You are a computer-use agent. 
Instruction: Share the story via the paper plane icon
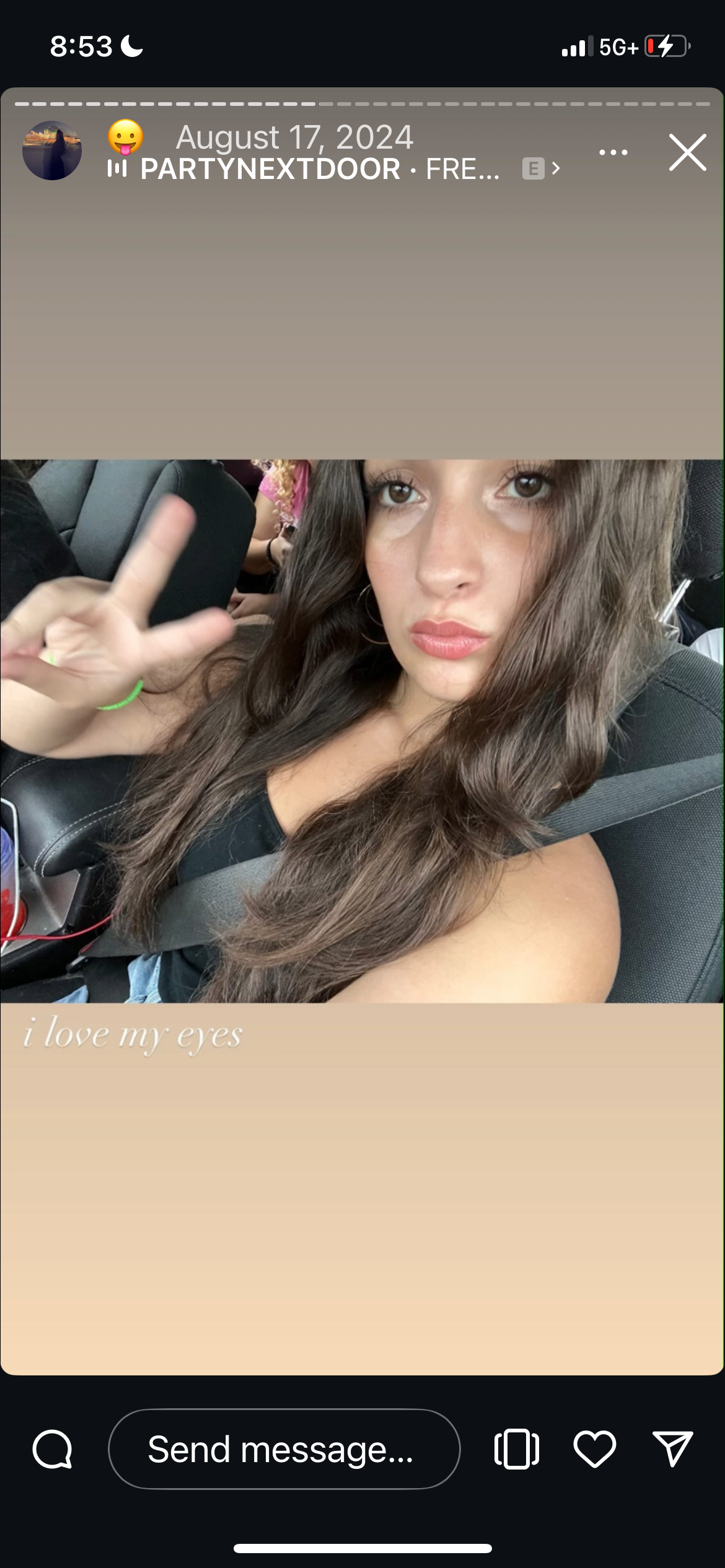673,1449
